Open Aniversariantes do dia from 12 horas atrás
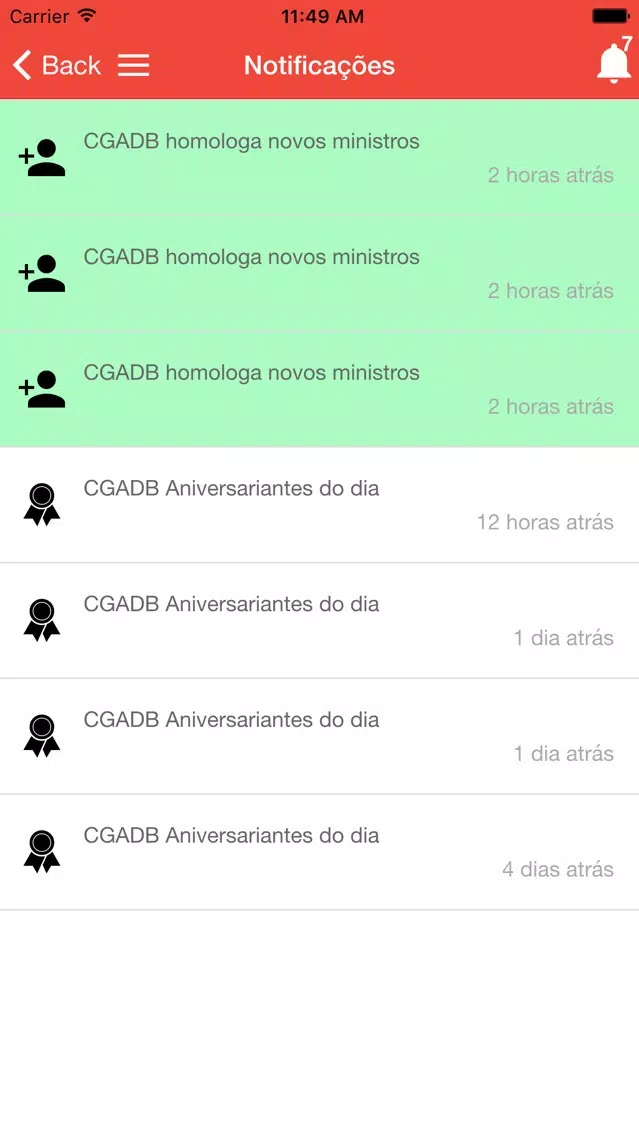Screen dimensions: 639x1136 point(320,505)
